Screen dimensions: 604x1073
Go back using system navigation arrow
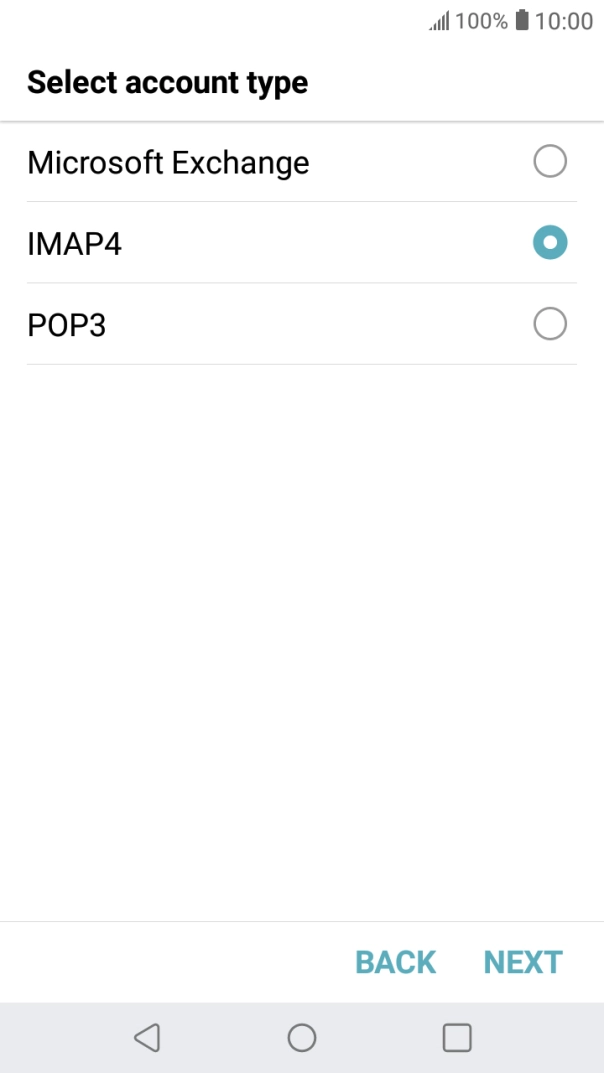(147, 1037)
